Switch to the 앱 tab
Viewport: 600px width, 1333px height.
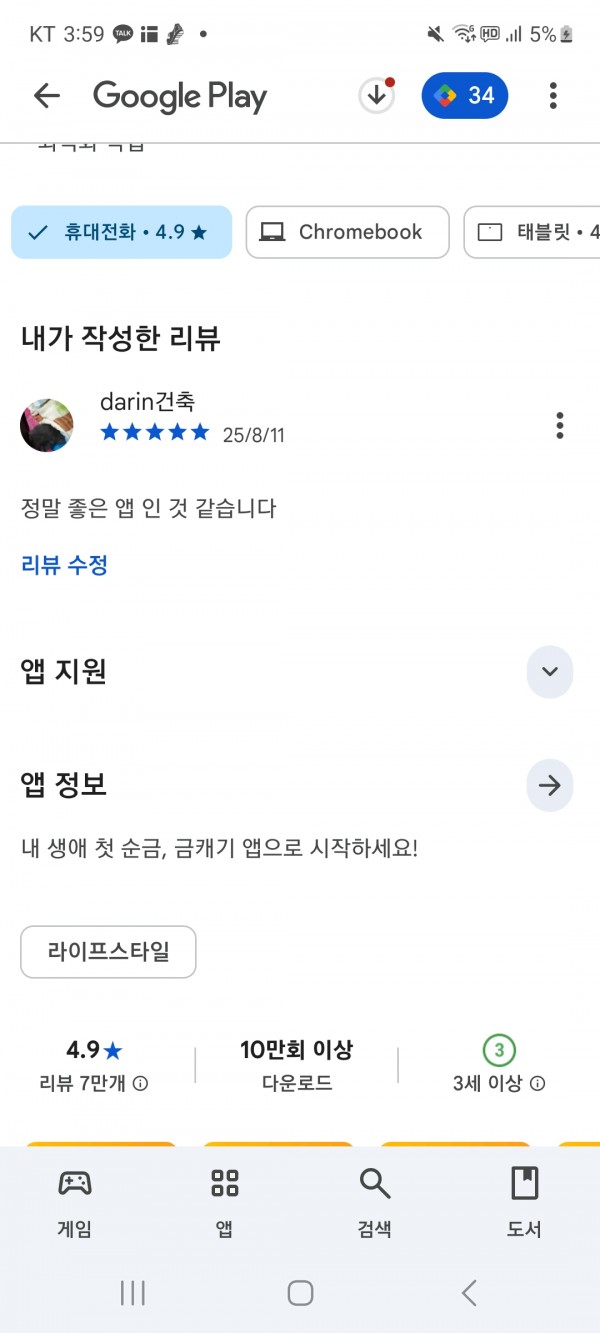225,1202
